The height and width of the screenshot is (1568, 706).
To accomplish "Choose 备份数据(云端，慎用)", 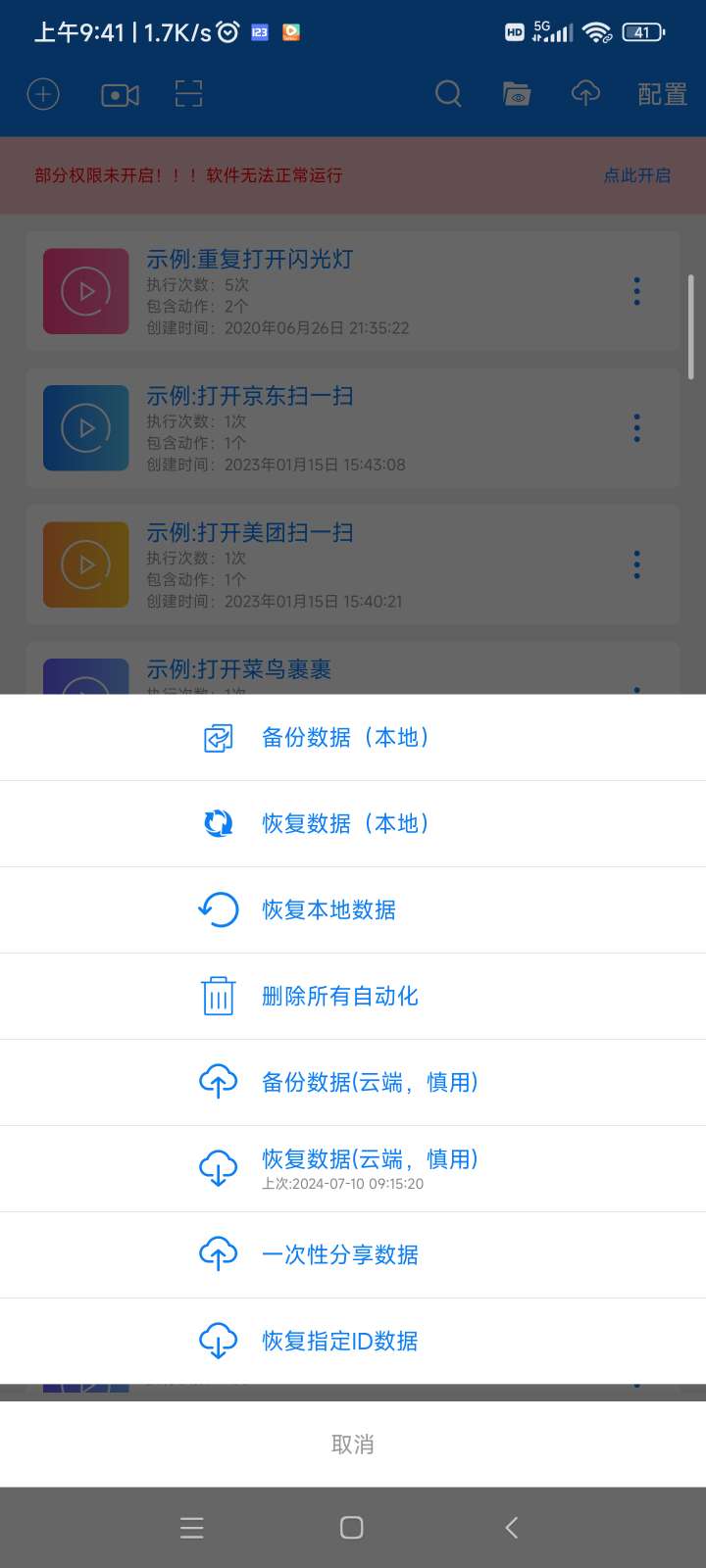I will (x=369, y=1083).
